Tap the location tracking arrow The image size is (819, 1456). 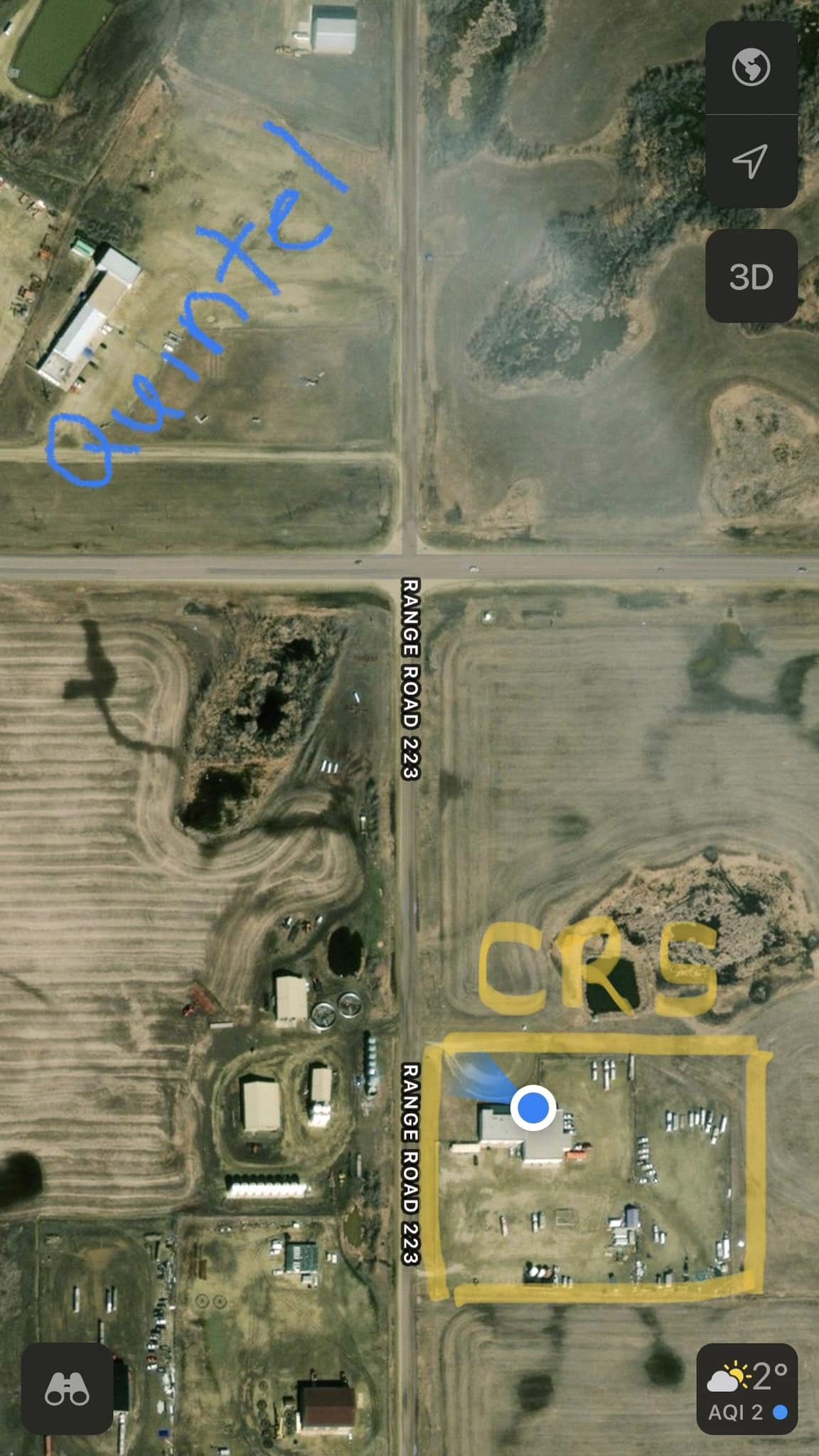(x=751, y=161)
